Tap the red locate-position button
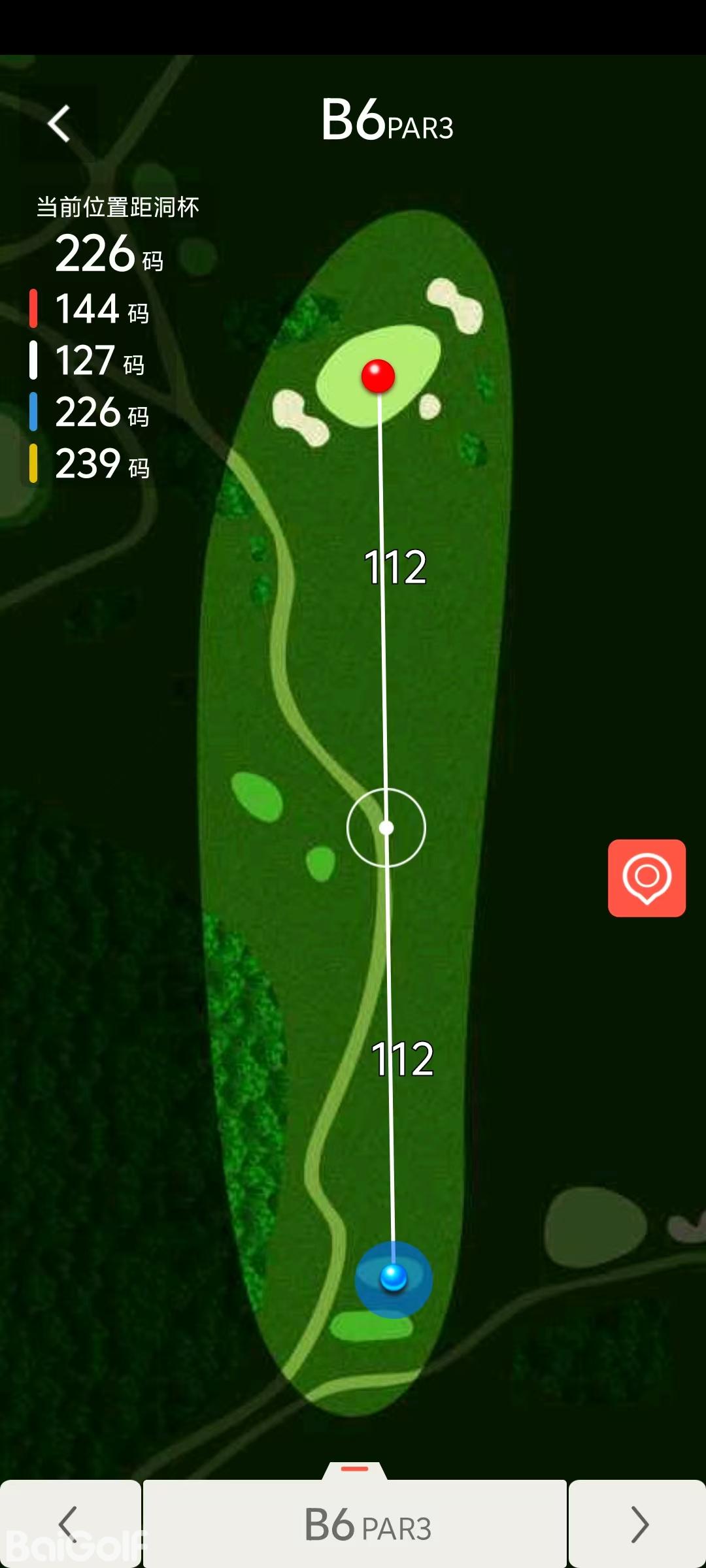 pyautogui.click(x=647, y=877)
